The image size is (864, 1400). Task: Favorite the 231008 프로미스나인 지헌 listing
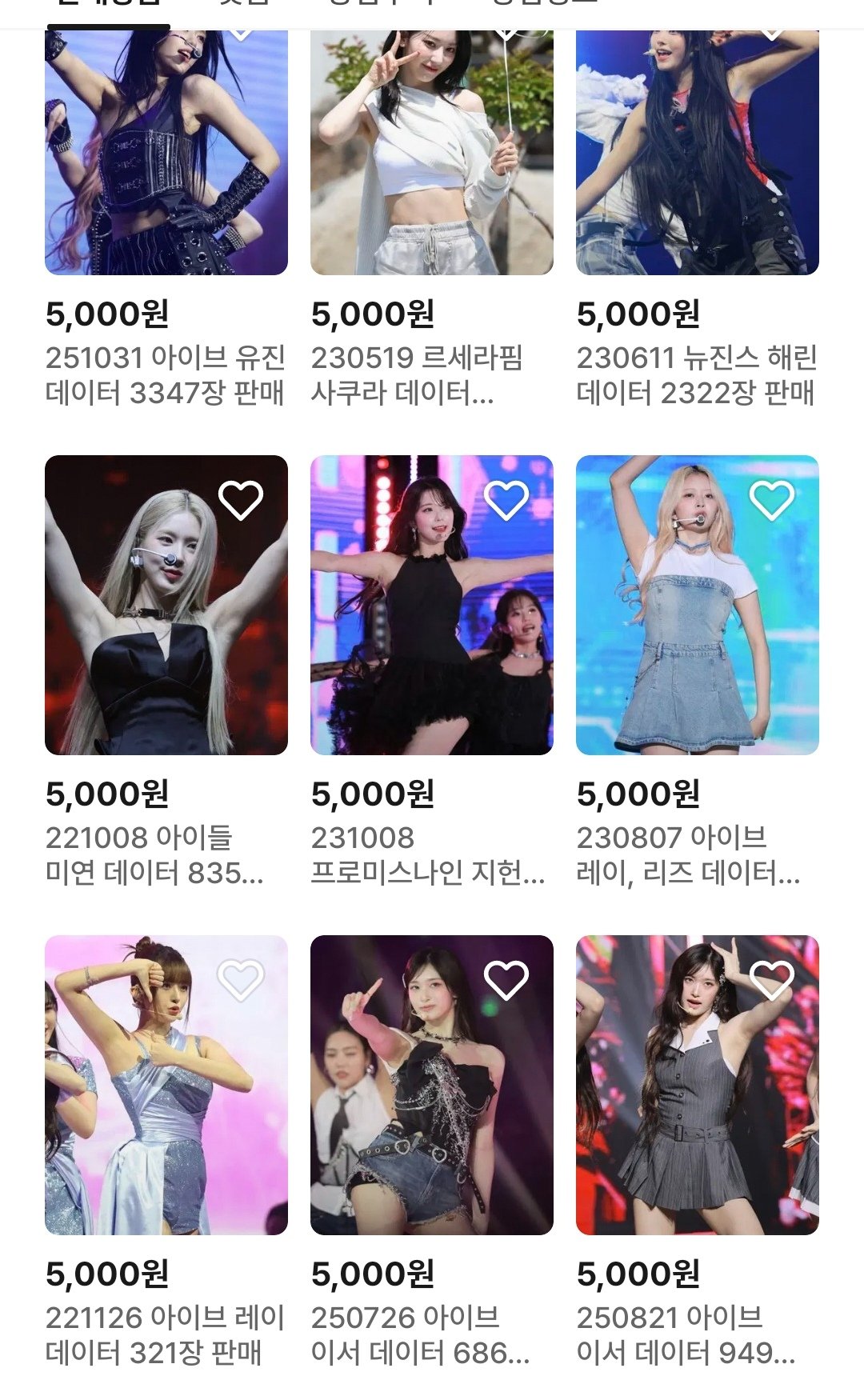506,501
